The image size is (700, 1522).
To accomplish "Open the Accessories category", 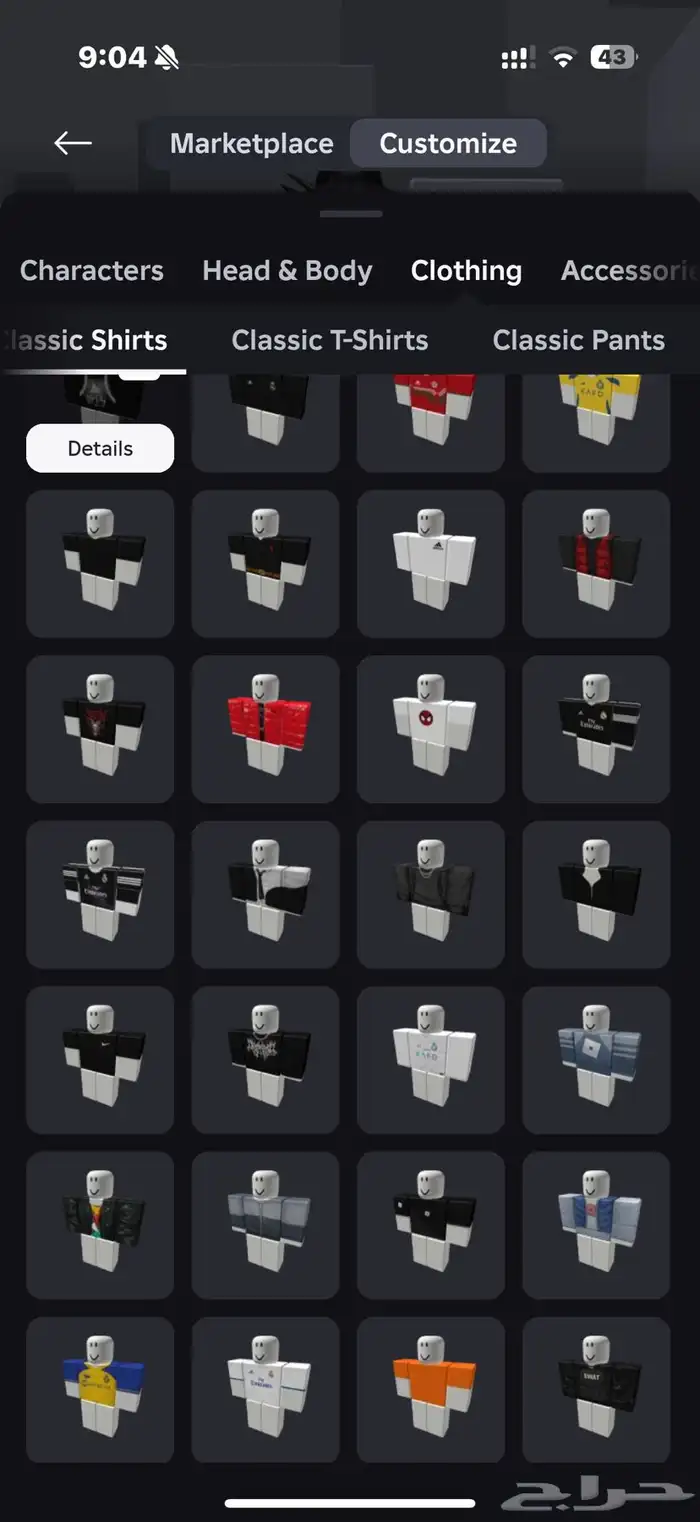I will click(628, 270).
